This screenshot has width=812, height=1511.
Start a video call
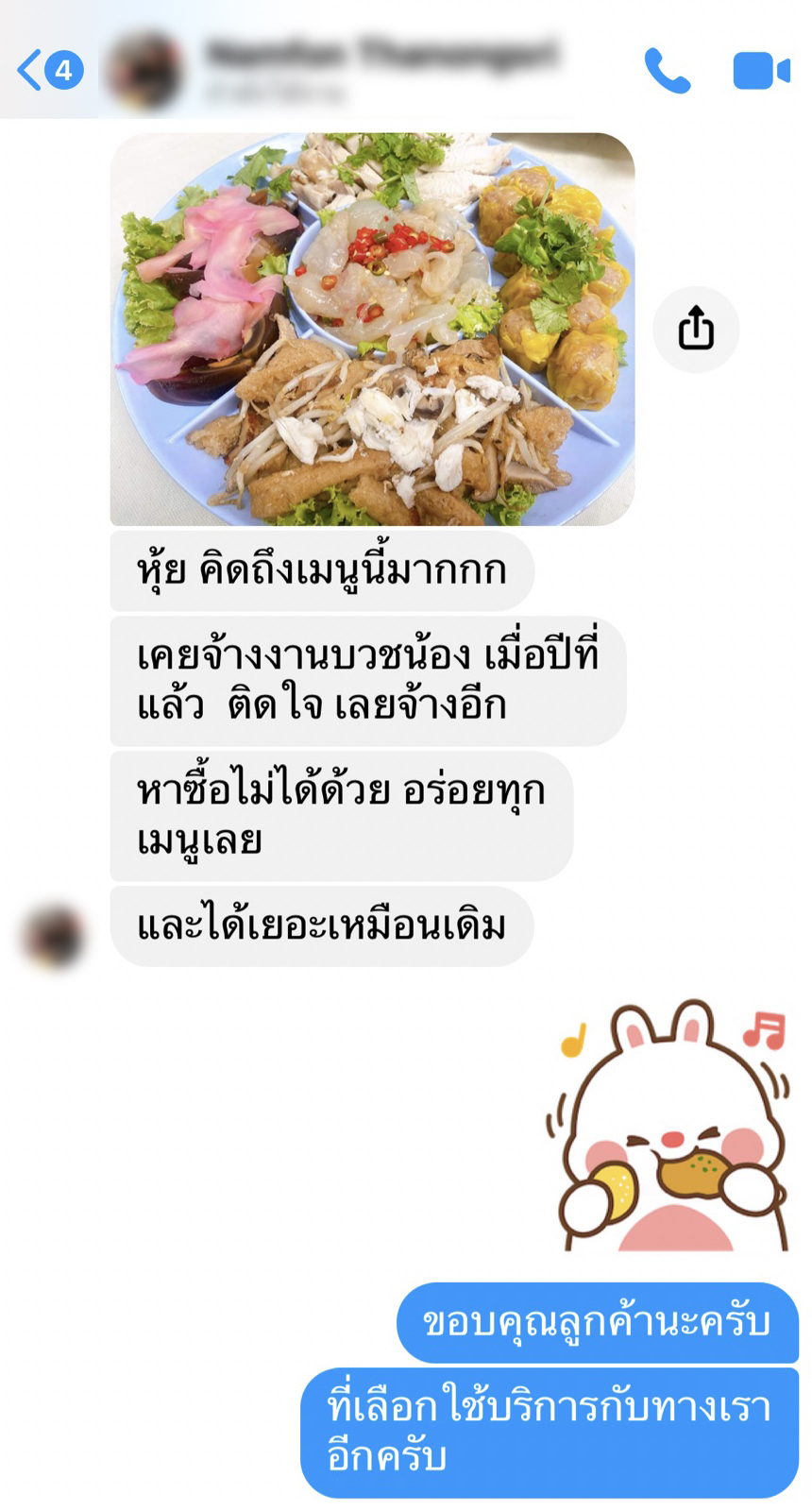[x=761, y=71]
